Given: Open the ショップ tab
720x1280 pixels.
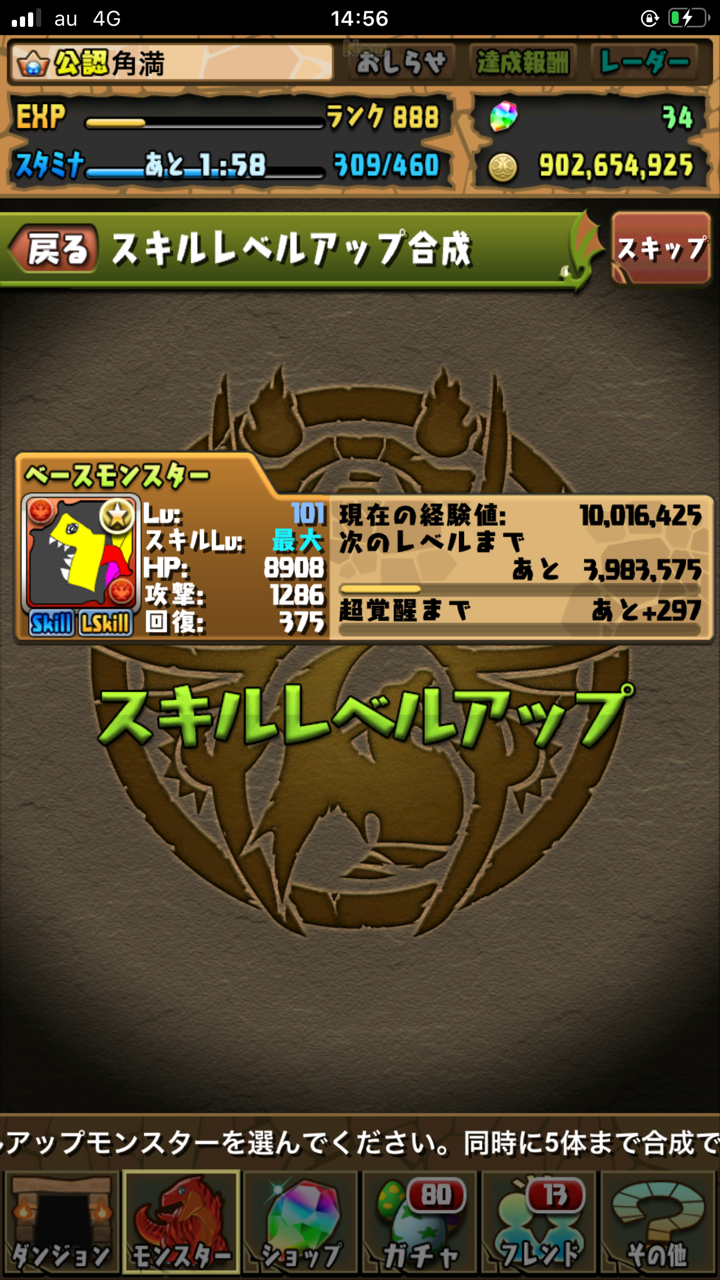Looking at the screenshot, I should click(x=300, y=1222).
